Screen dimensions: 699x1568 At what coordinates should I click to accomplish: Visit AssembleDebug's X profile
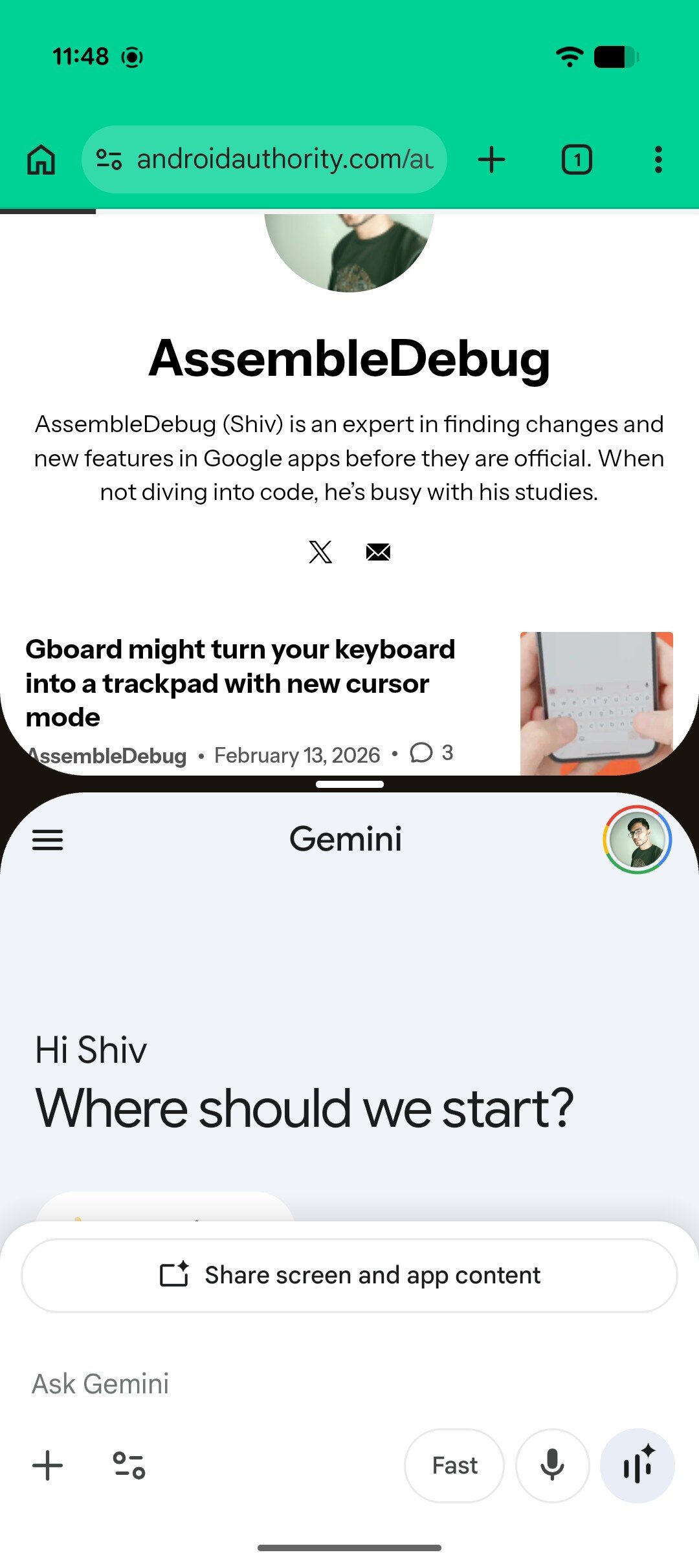click(x=320, y=552)
